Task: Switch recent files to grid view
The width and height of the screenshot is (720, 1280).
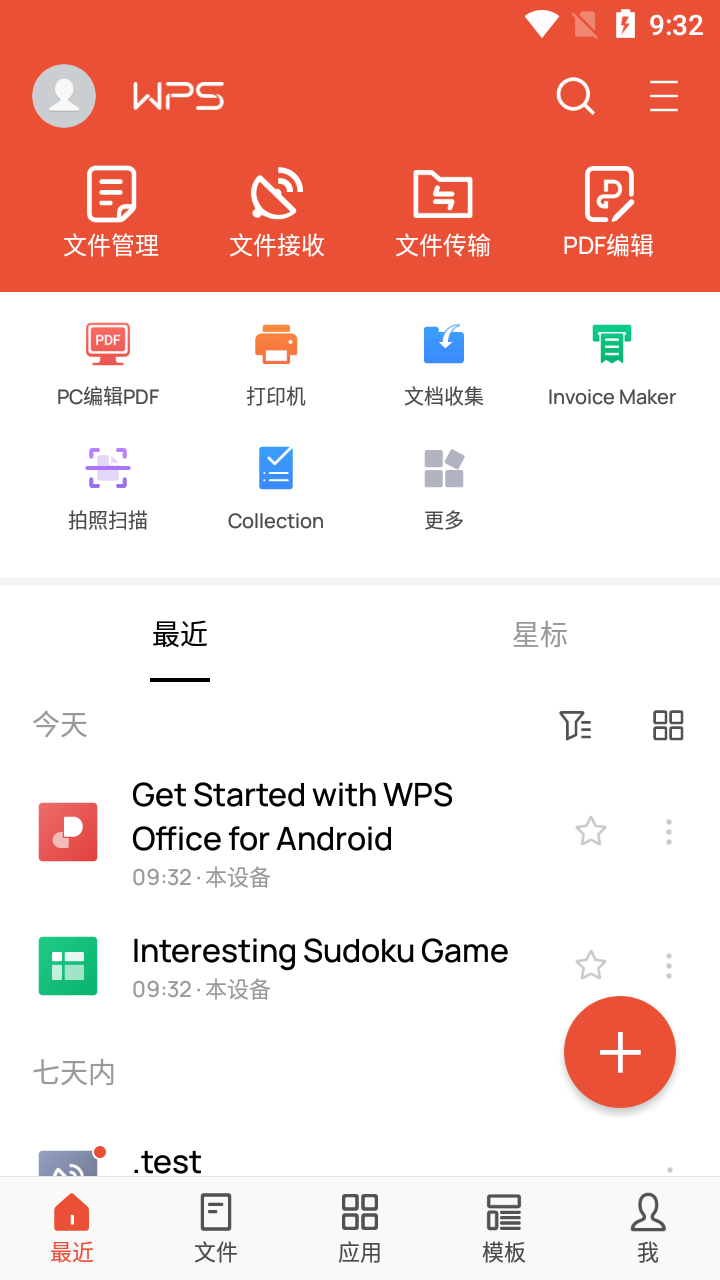Action: 668,725
